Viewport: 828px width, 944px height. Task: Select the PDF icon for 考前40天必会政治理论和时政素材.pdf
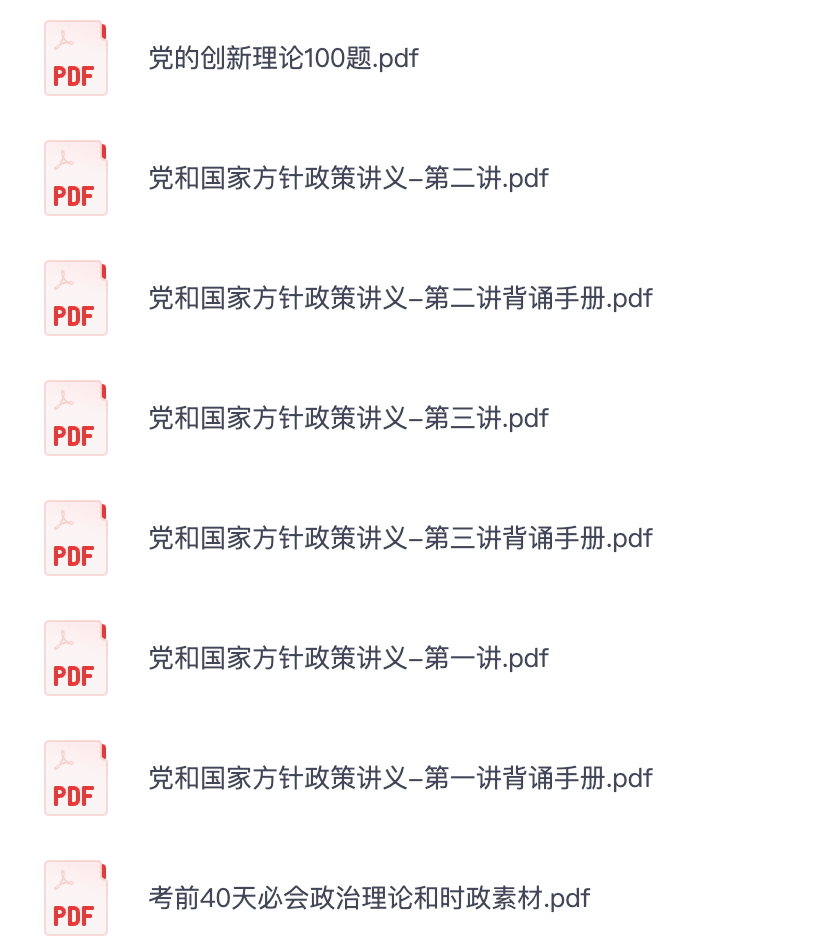[75, 897]
